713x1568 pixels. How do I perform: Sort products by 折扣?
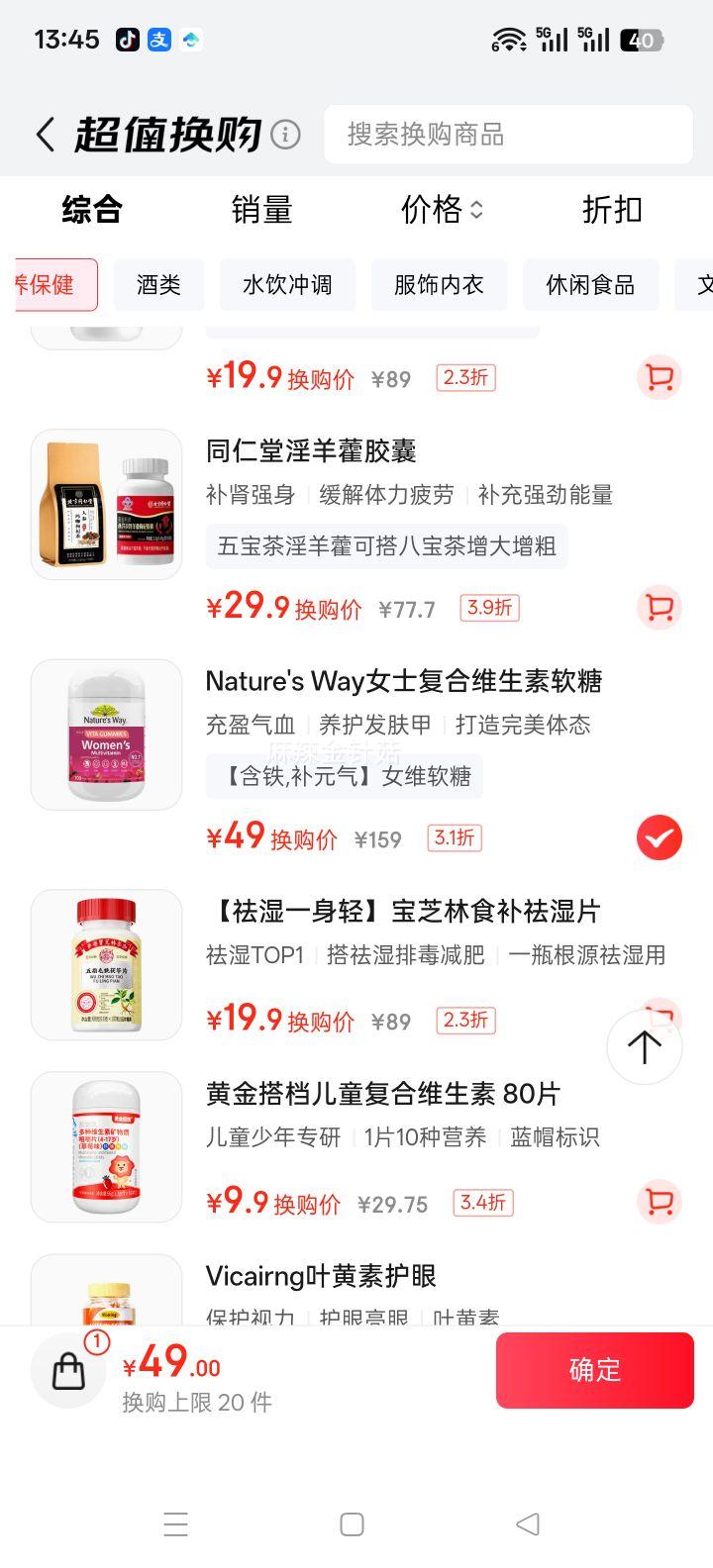[x=612, y=210]
